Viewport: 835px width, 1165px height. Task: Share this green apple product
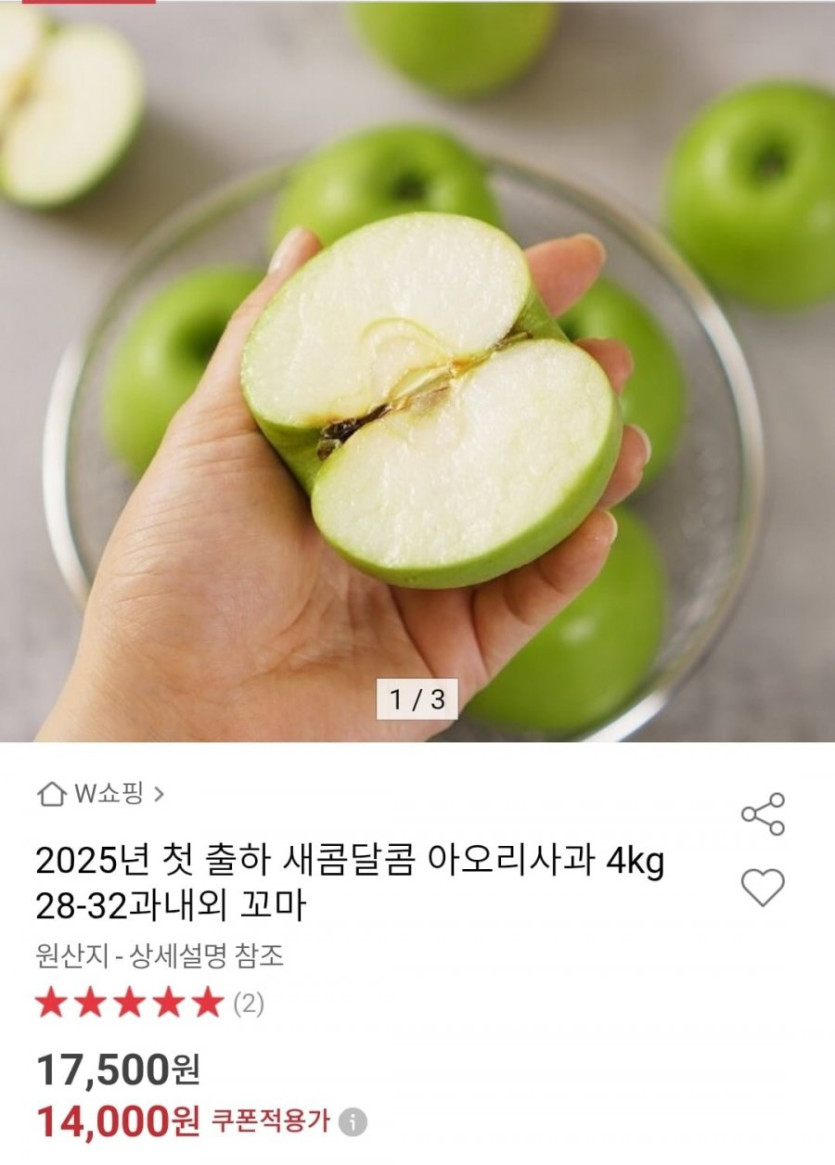point(763,814)
